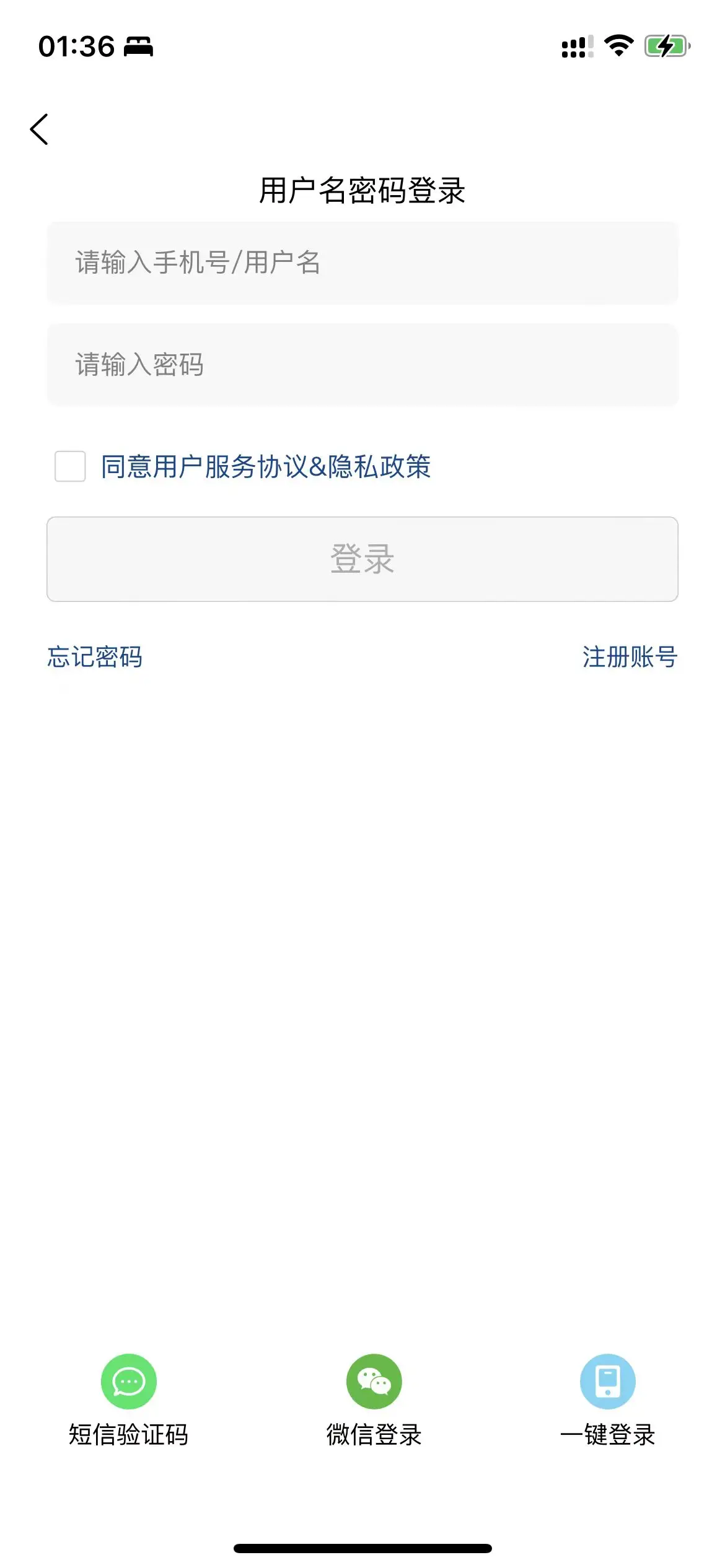
Task: Check the agree to terms checkbox
Action: [x=70, y=466]
